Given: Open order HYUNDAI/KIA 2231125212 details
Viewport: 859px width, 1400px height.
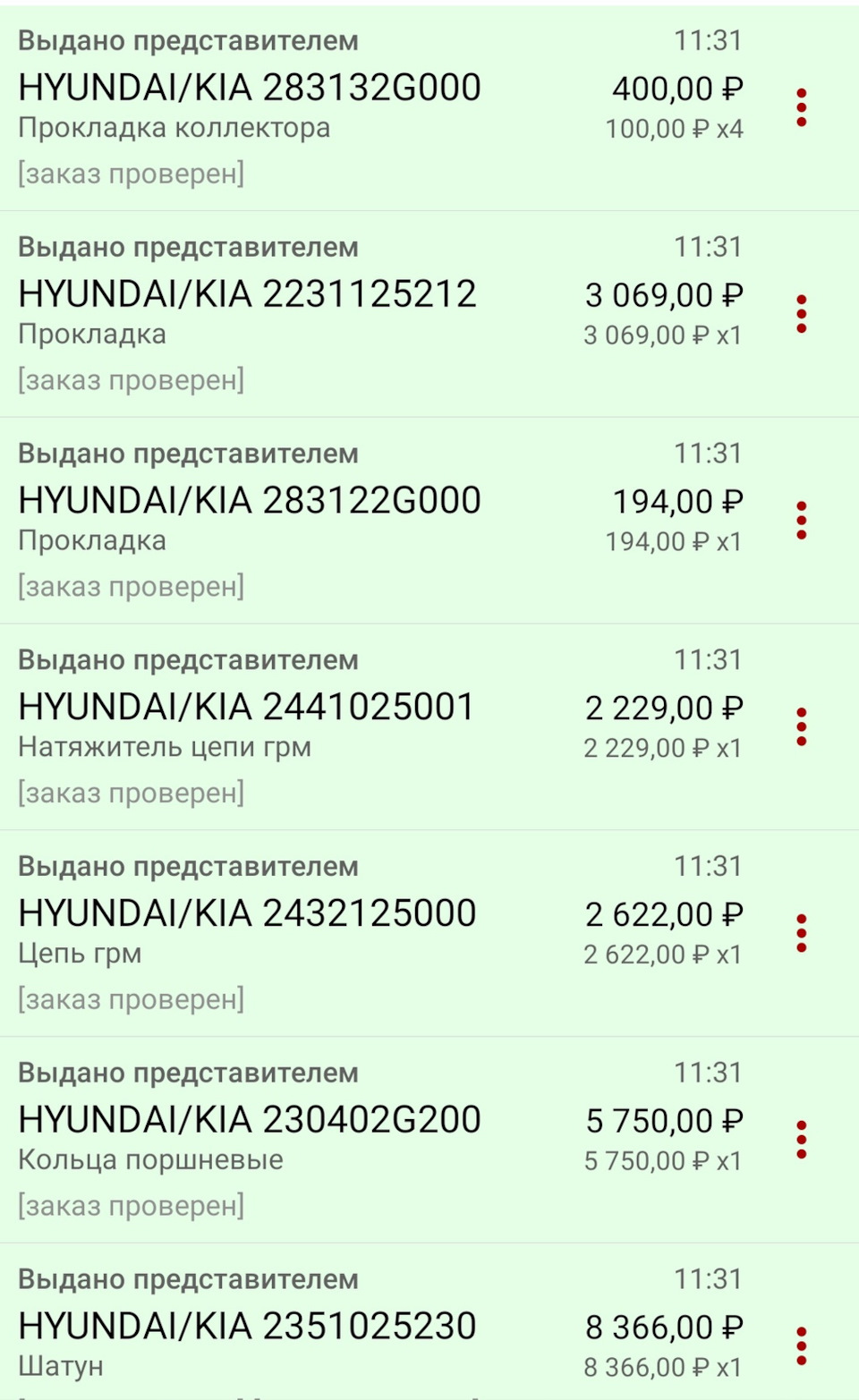Looking at the screenshot, I should [x=358, y=314].
